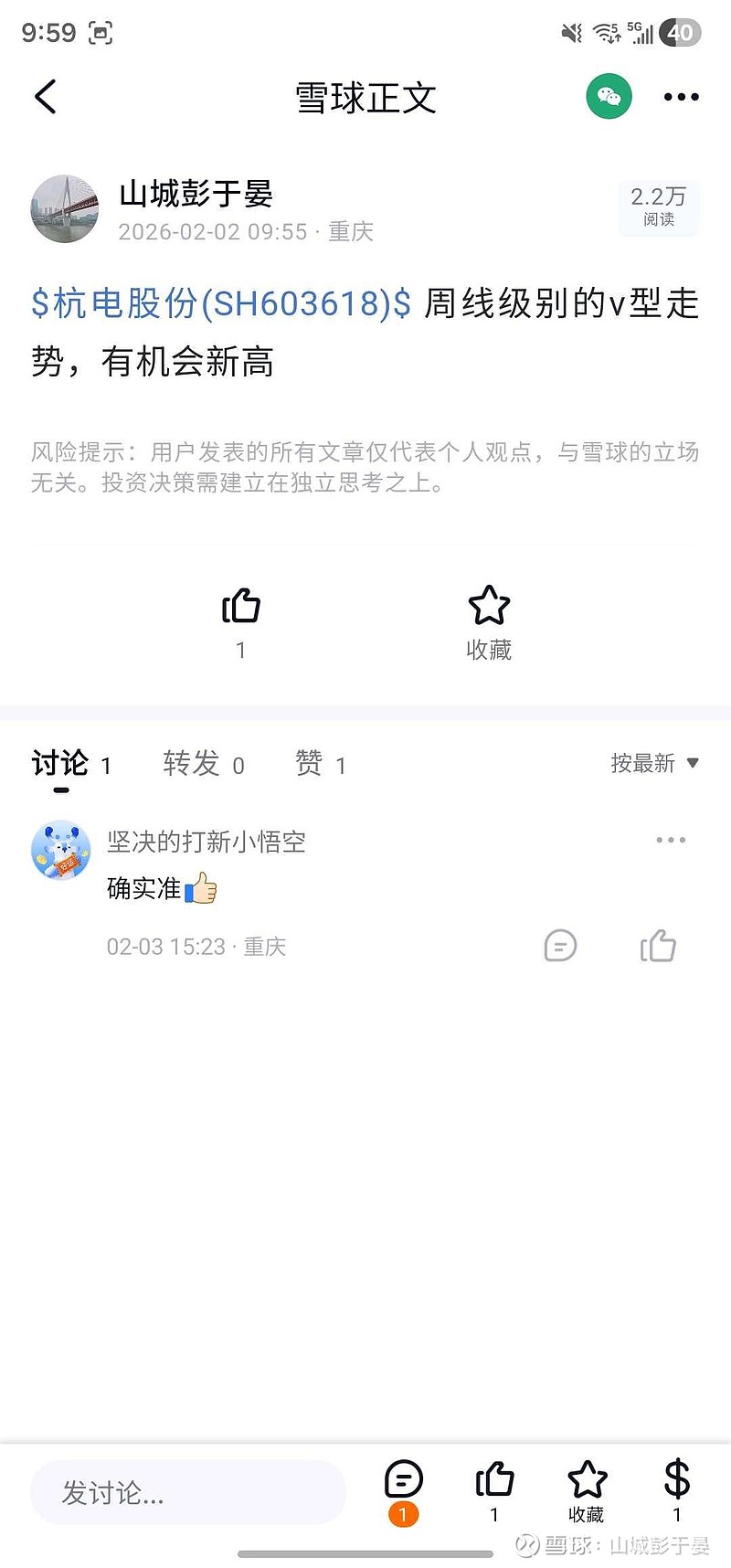Image resolution: width=731 pixels, height=1568 pixels.
Task: Favorite the post via the 收藏 star
Action: point(488,605)
